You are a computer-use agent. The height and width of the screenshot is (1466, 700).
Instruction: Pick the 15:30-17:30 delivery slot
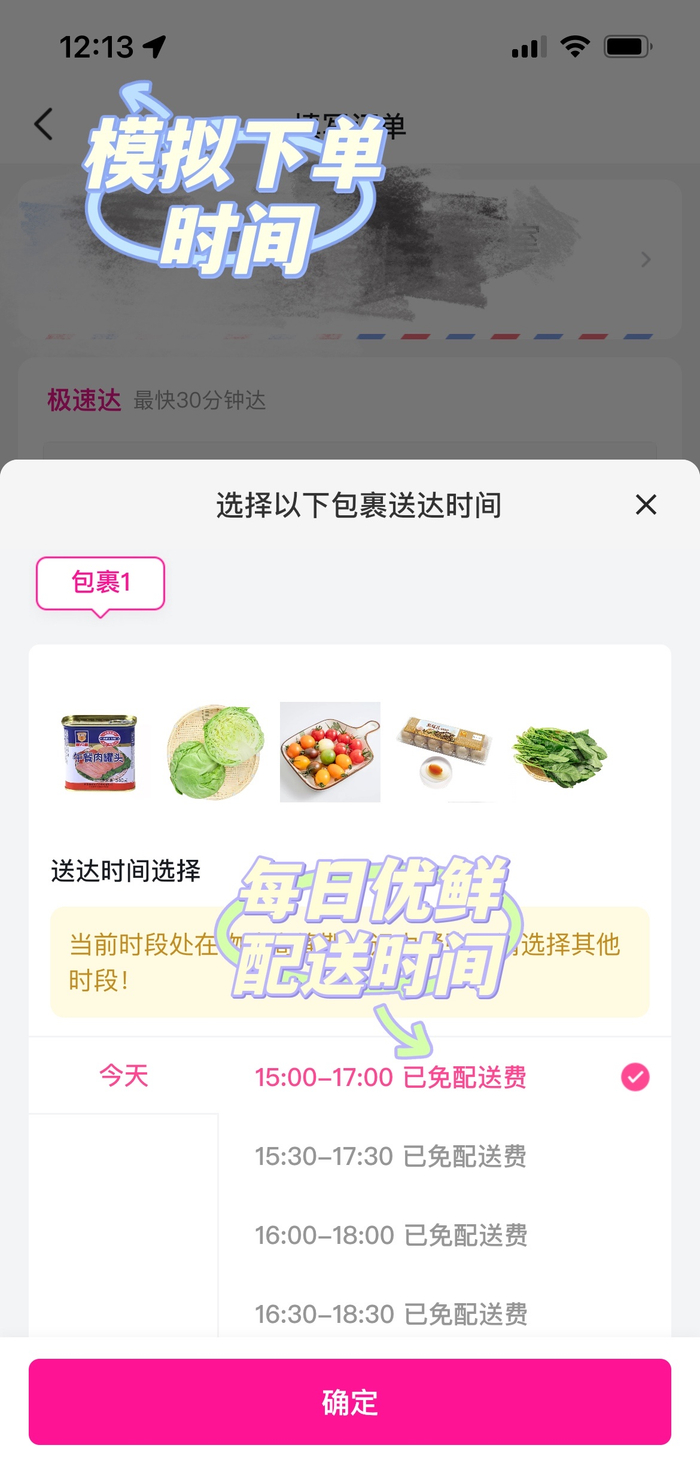tap(390, 1156)
